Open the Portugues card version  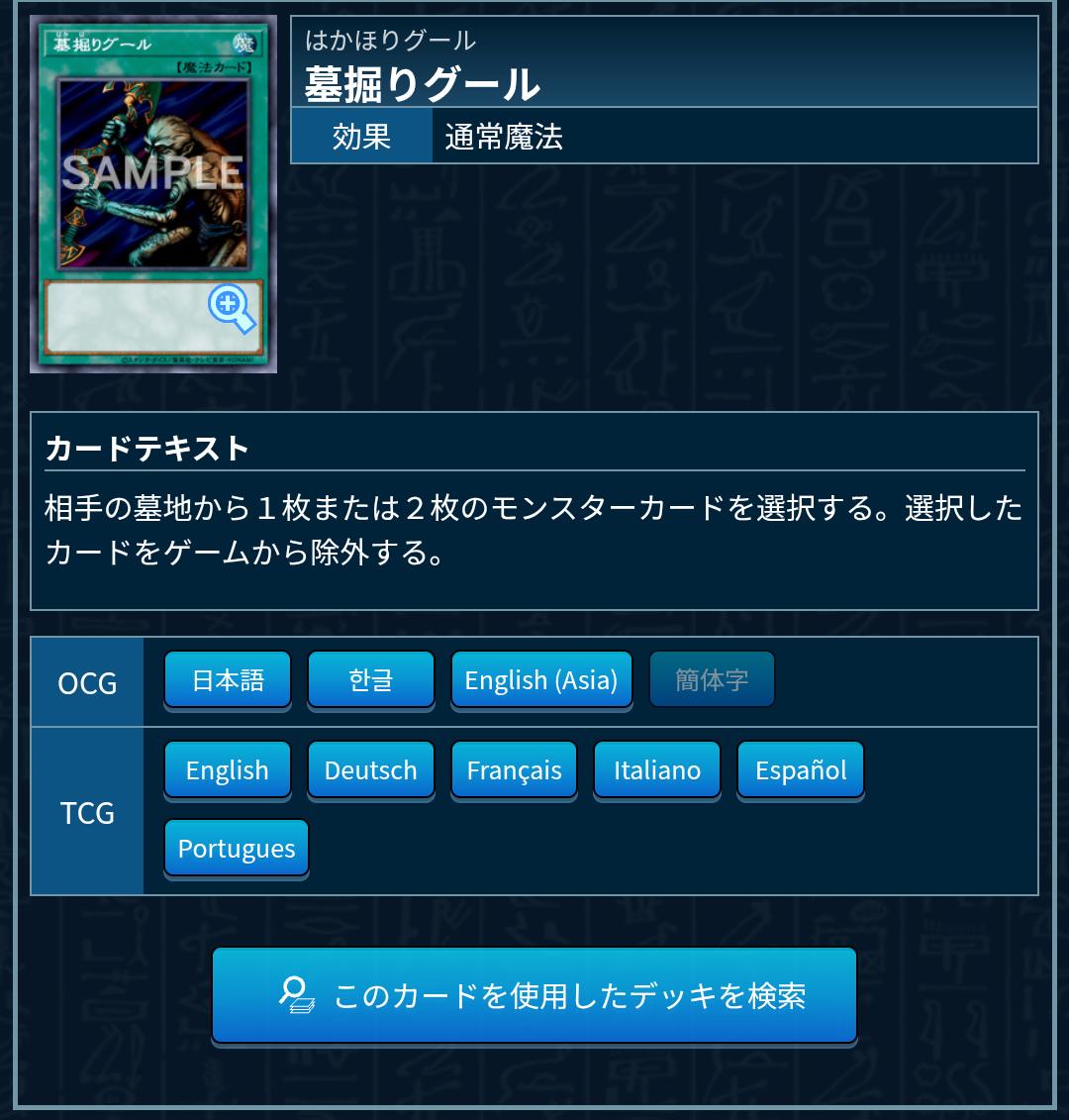pos(237,849)
